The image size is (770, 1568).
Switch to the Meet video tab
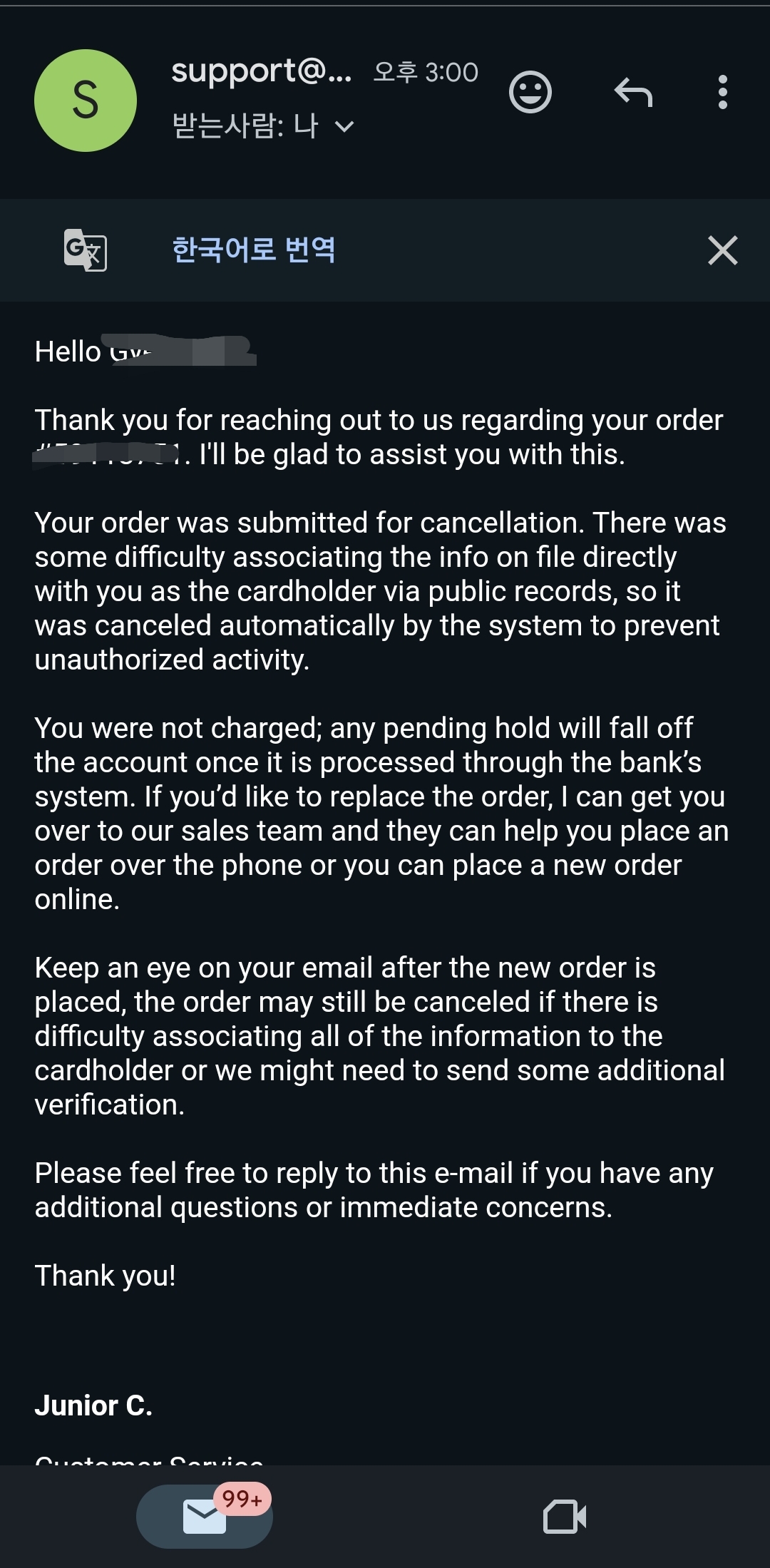coord(565,1517)
